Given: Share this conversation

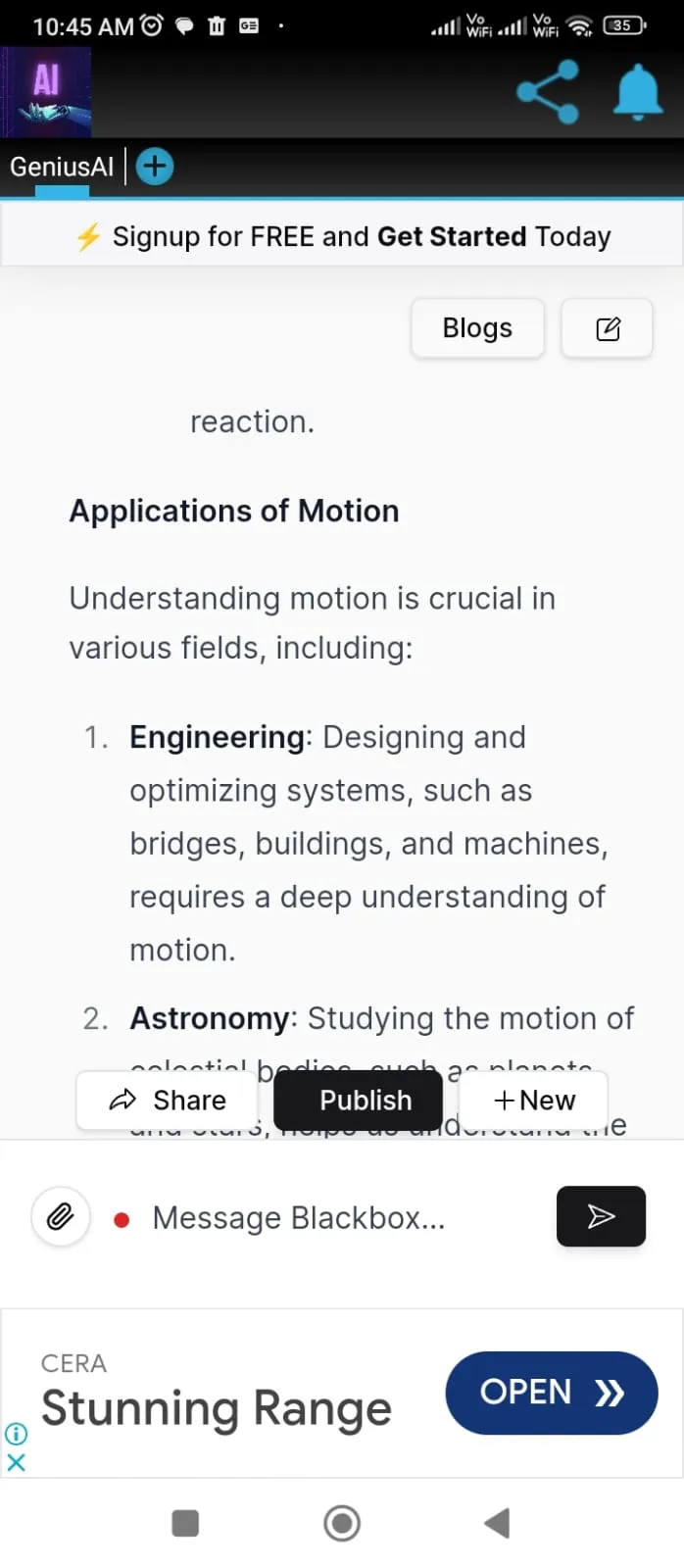Looking at the screenshot, I should point(167,1101).
